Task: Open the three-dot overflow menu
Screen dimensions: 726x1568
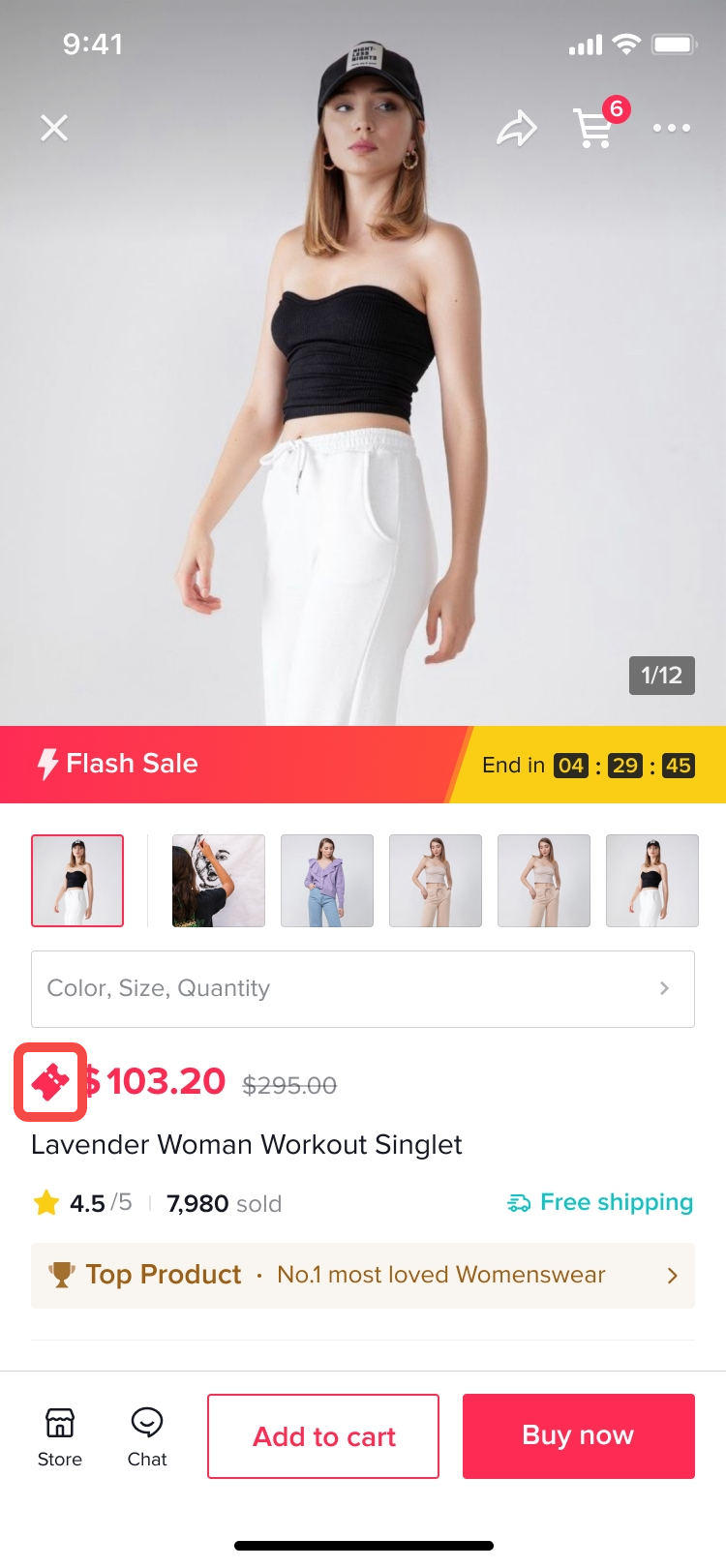Action: 671,128
